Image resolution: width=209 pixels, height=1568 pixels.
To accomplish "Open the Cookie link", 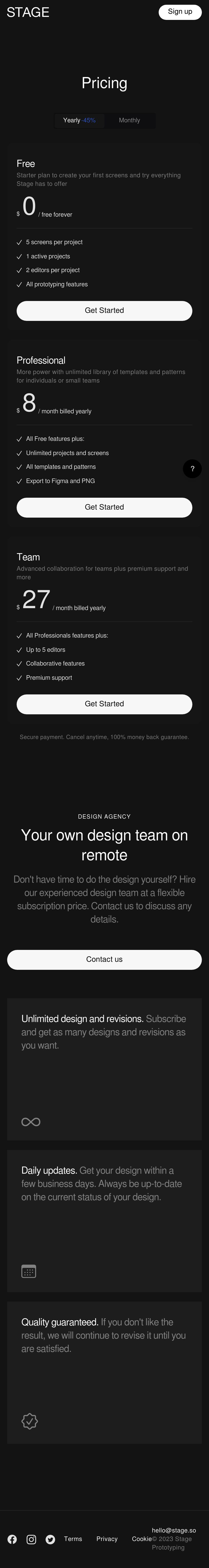I will [141, 1539].
